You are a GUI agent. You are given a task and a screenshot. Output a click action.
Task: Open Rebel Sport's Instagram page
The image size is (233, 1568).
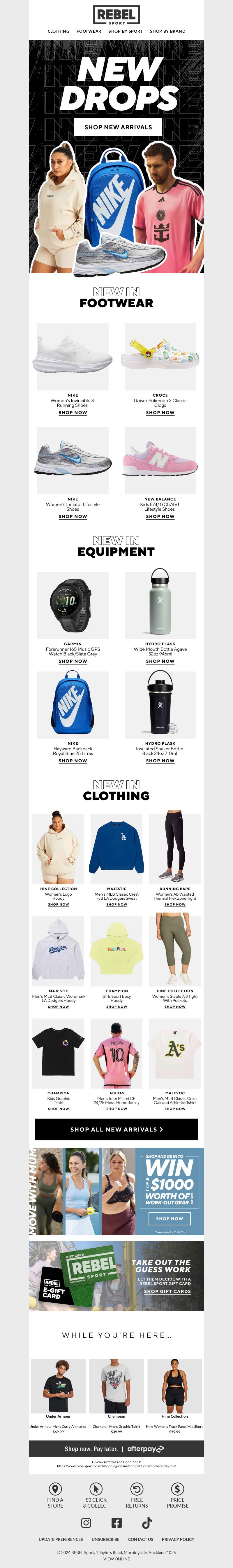click(86, 1522)
